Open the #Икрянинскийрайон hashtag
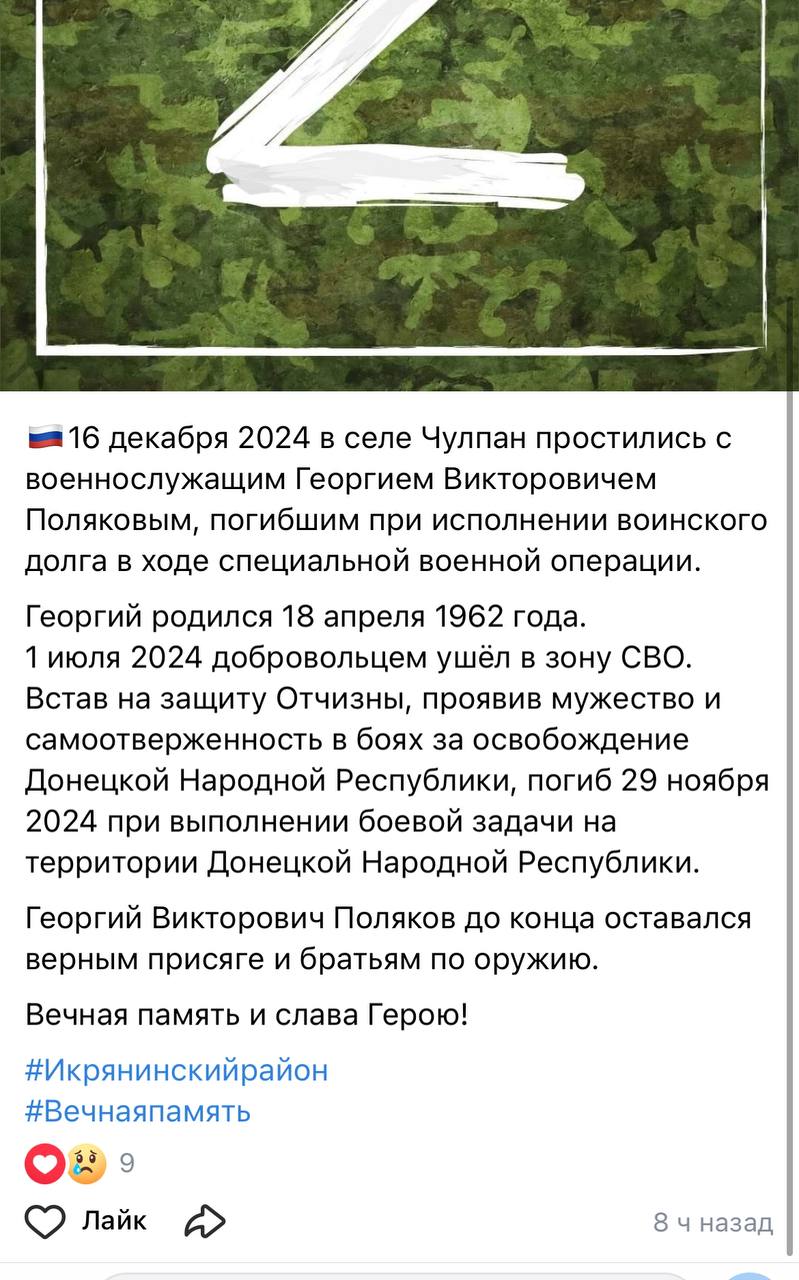The height and width of the screenshot is (1280, 799). [x=176, y=1071]
